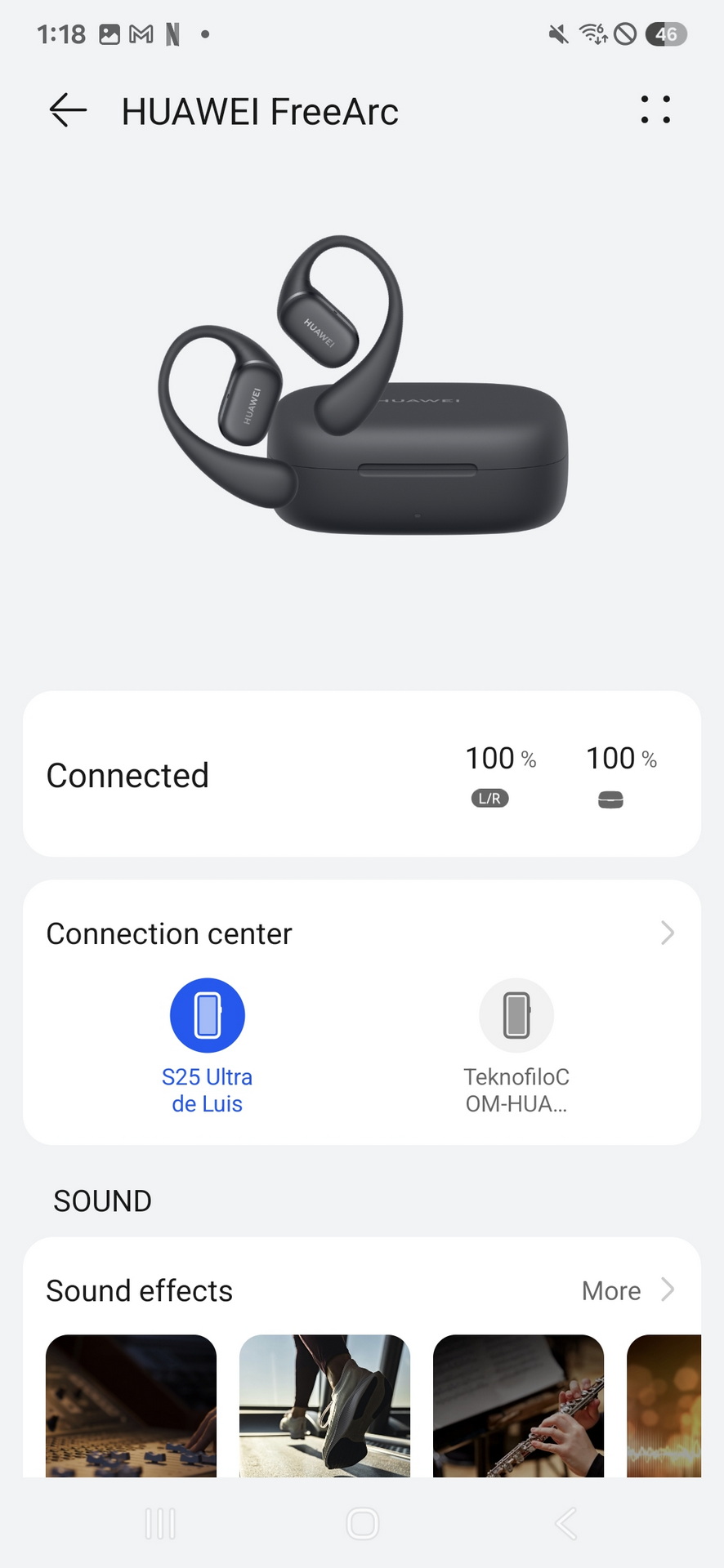Screen dimensions: 724x1568
Task: Choose the running shoe sound effect
Action: (324, 1405)
